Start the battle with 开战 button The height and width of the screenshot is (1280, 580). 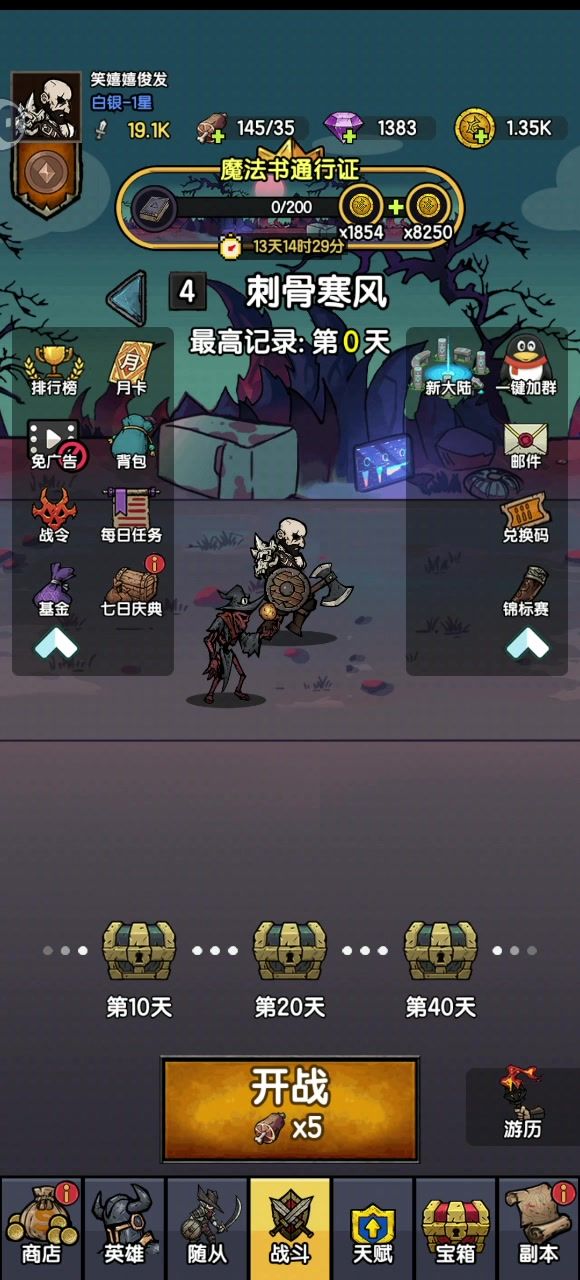click(x=290, y=1109)
